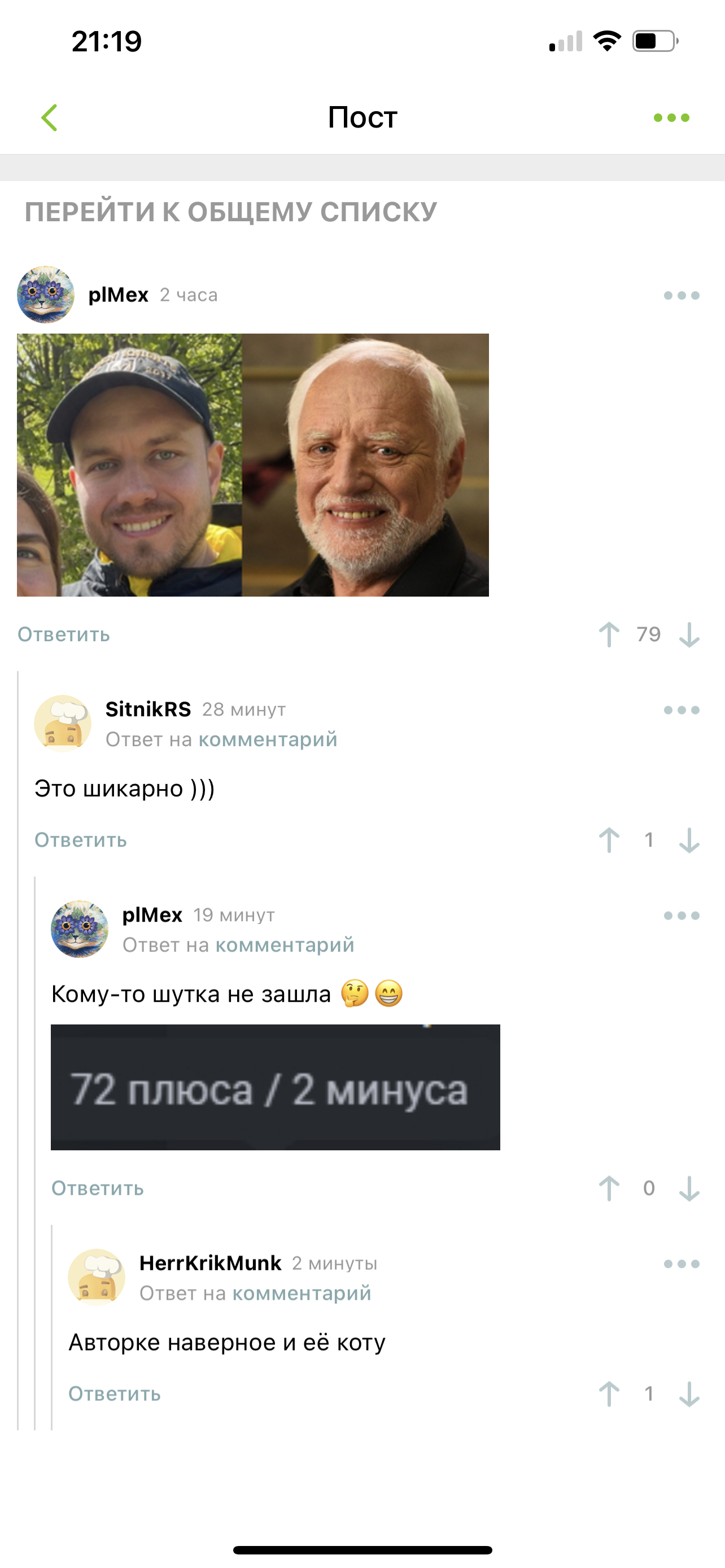Downvote plMex's comment with 79 rating
This screenshot has height=1568, width=725.
(x=689, y=634)
